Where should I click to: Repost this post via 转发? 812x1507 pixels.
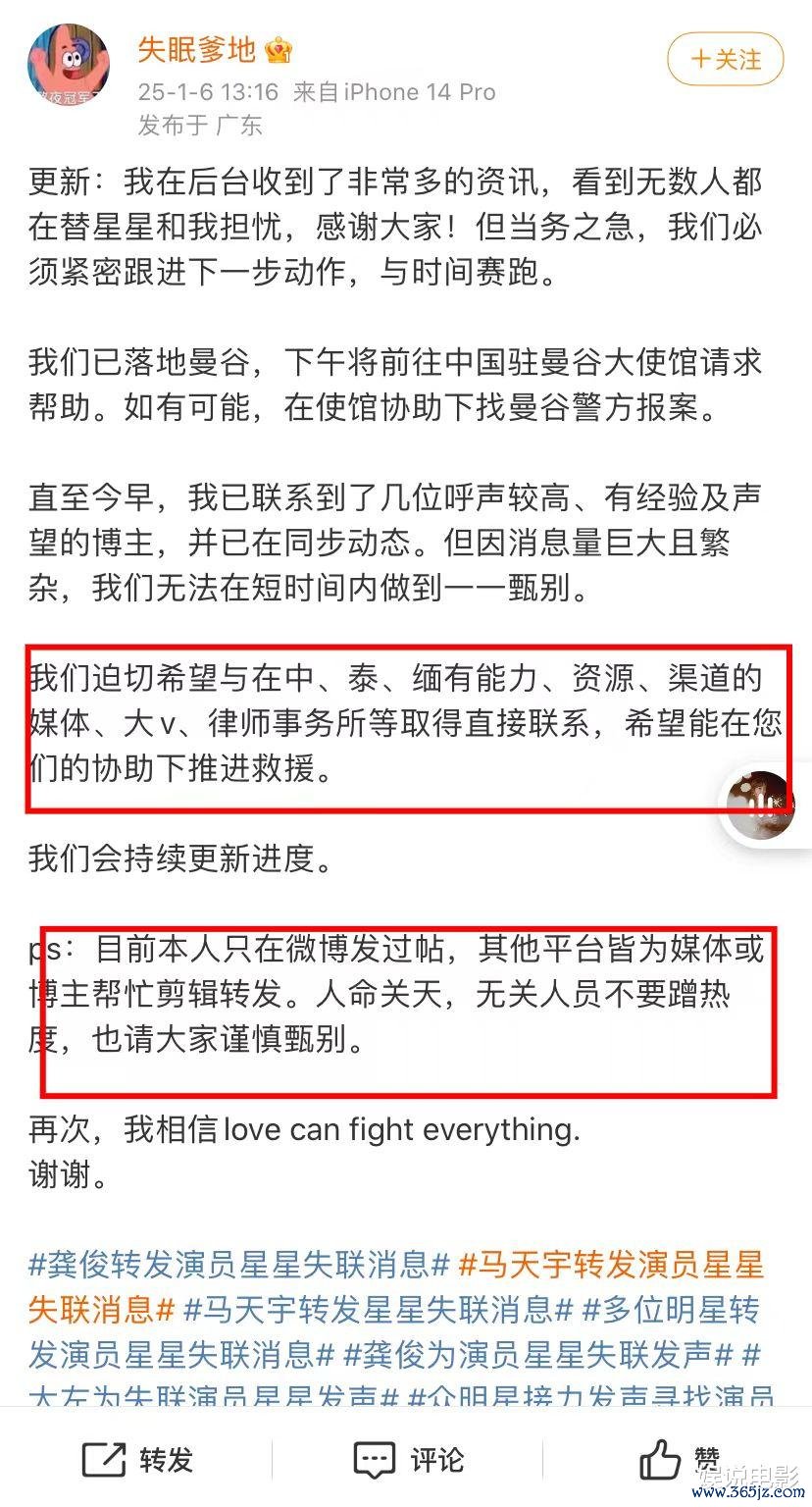[x=136, y=1460]
